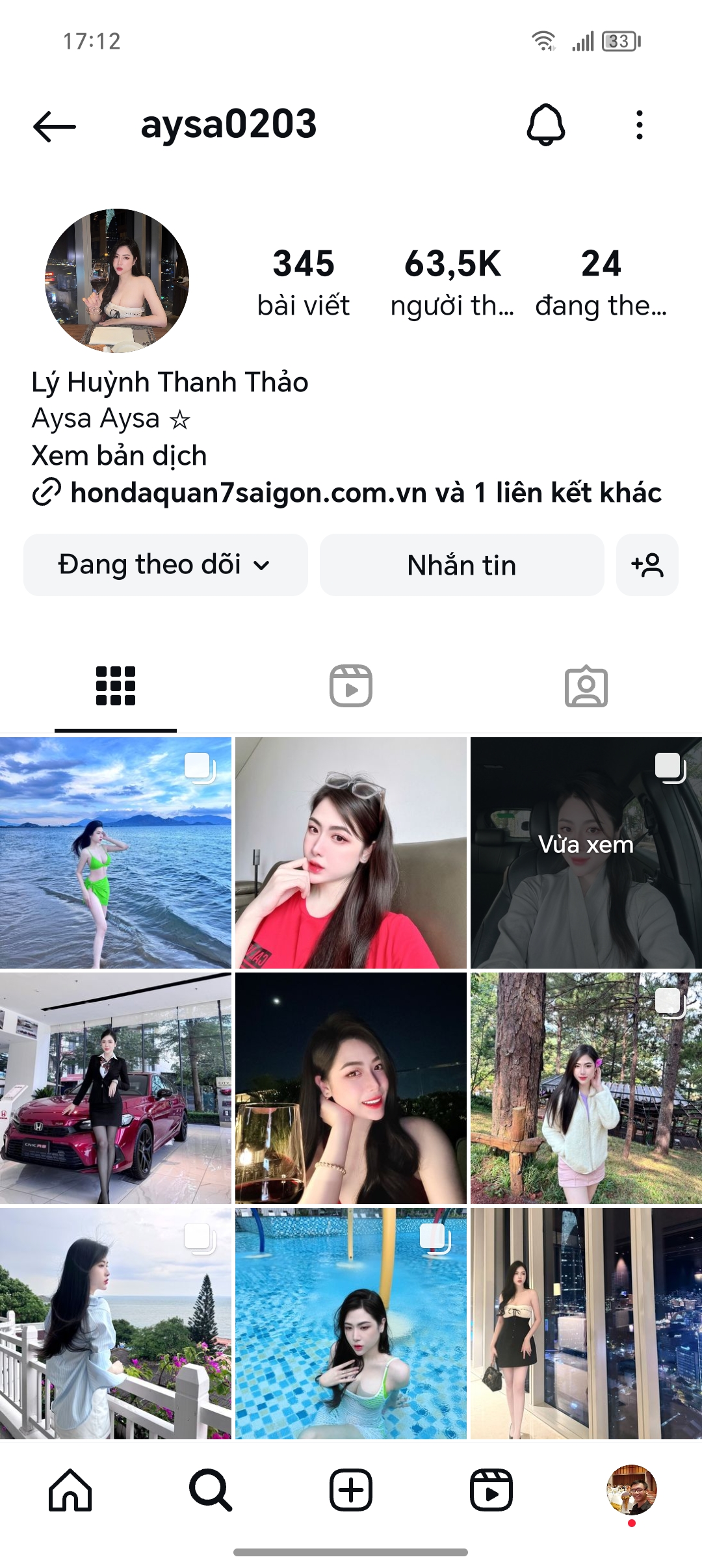Go back using the arrow icon
702x1568 pixels.
[55, 126]
